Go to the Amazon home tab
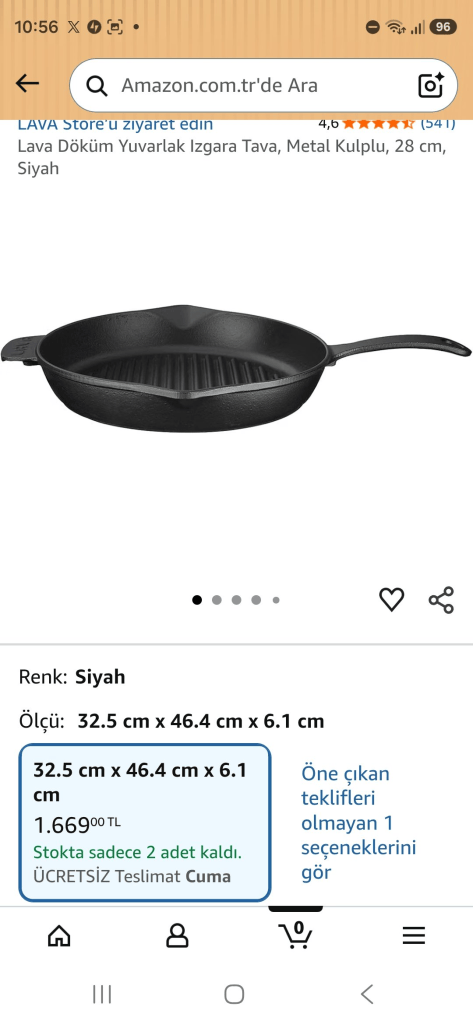 click(59, 936)
